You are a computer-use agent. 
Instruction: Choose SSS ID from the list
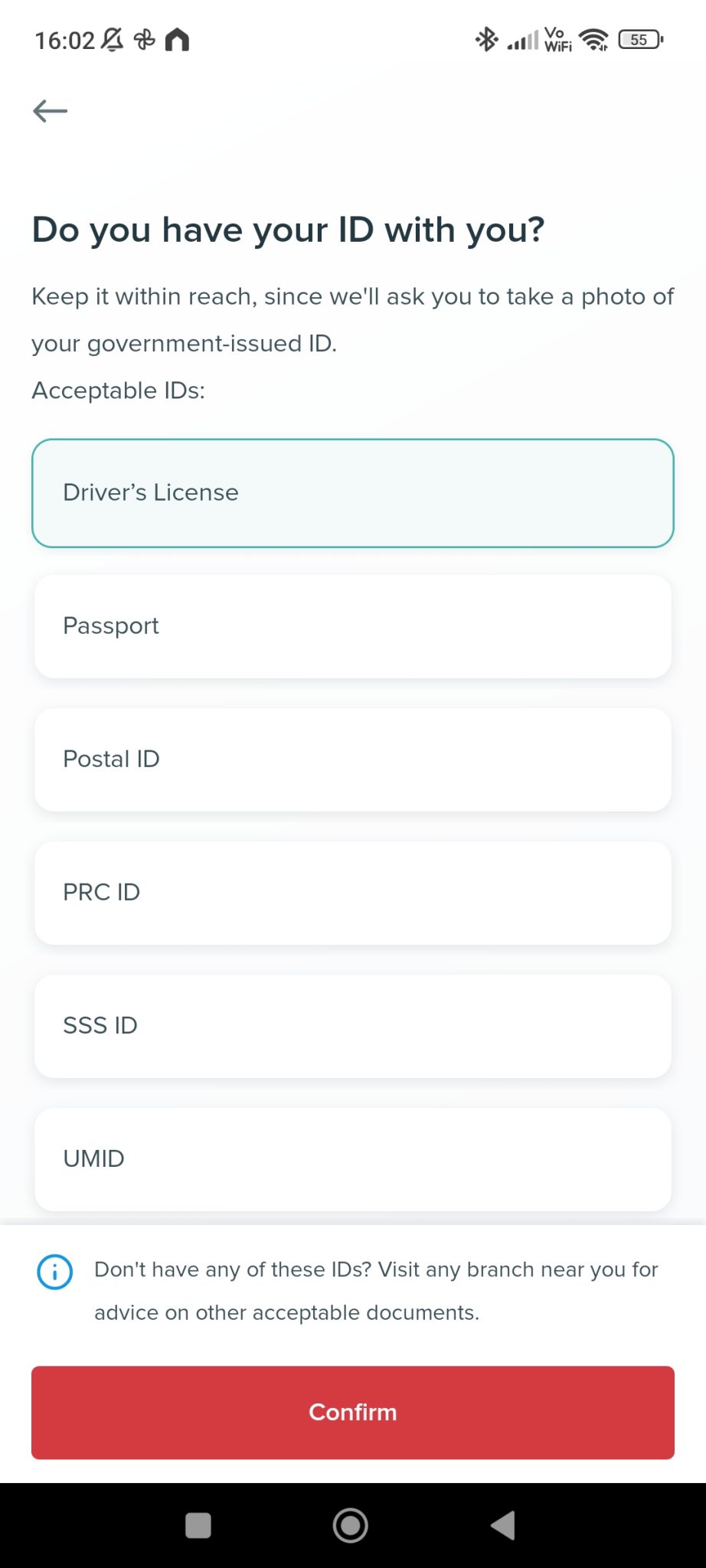coord(352,1026)
